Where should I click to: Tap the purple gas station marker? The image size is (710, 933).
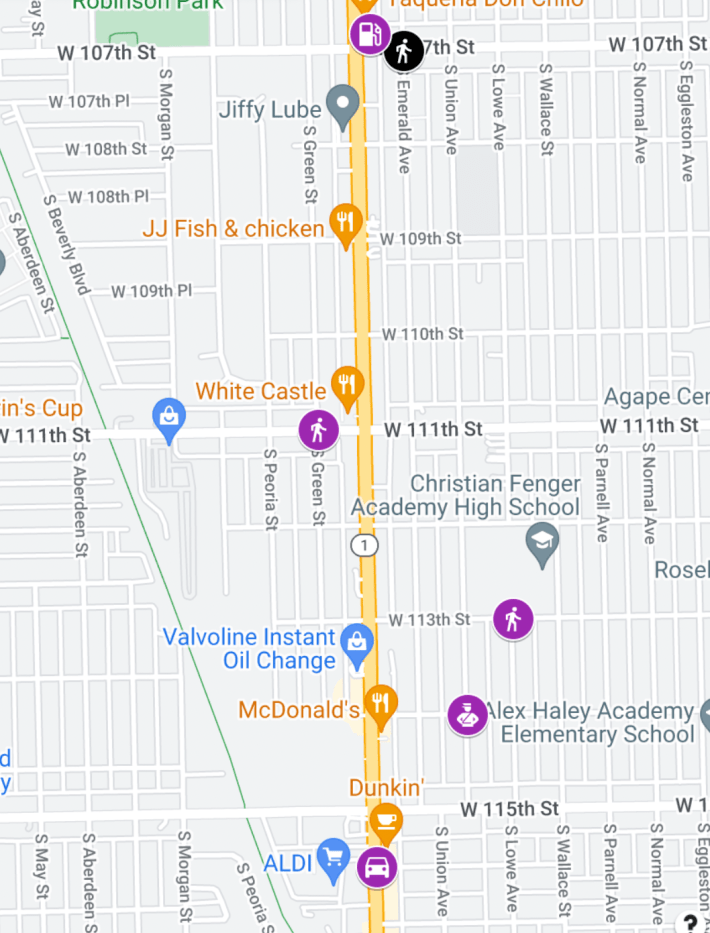[369, 34]
